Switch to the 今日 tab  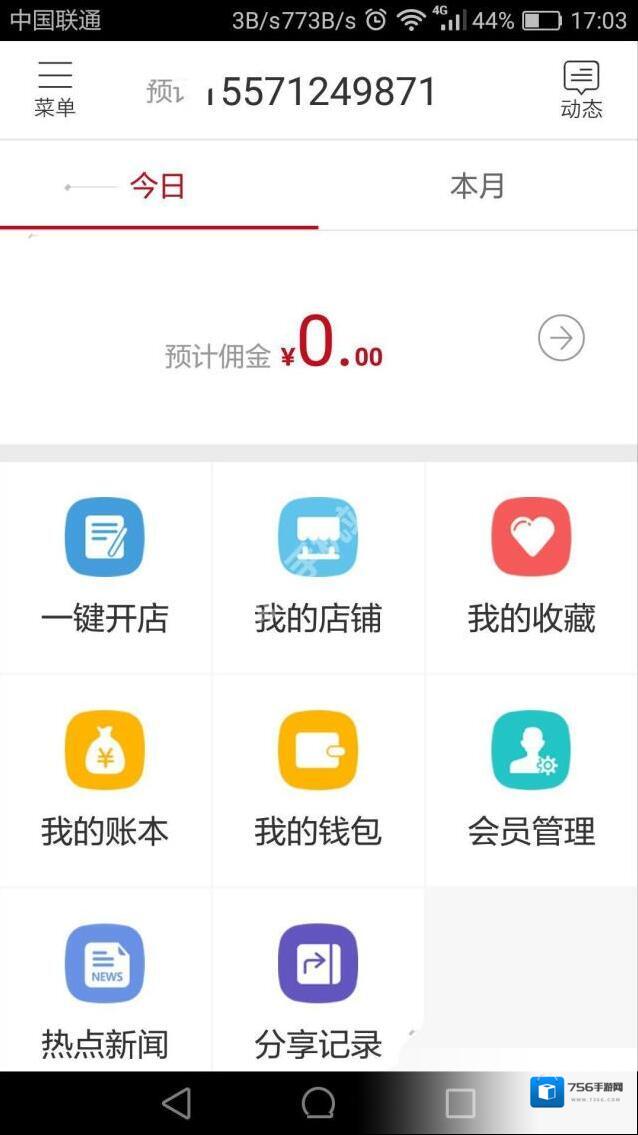(x=158, y=187)
